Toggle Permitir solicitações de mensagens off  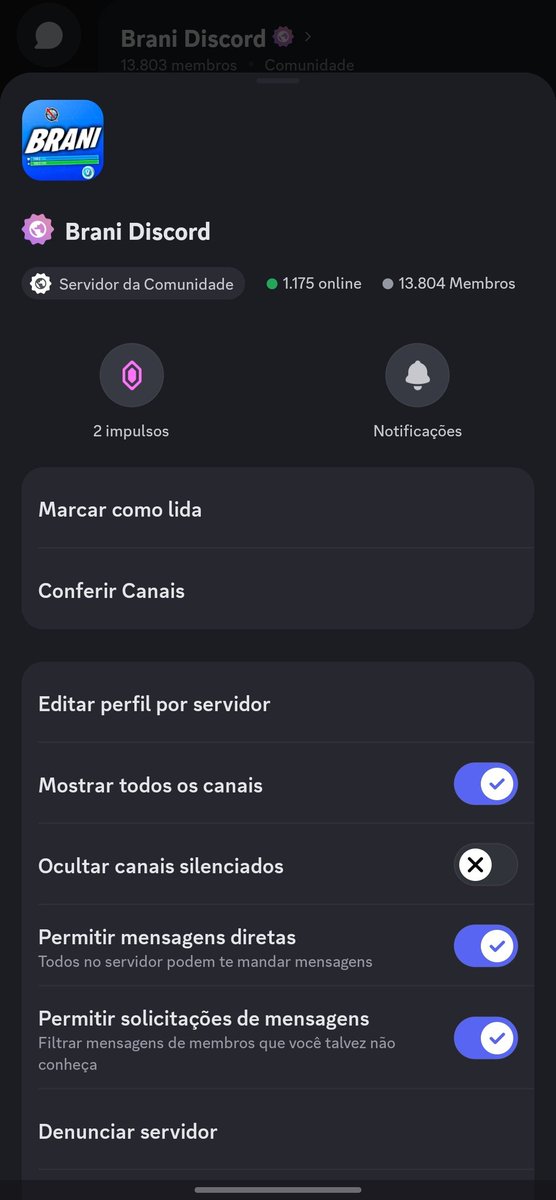tap(486, 1038)
